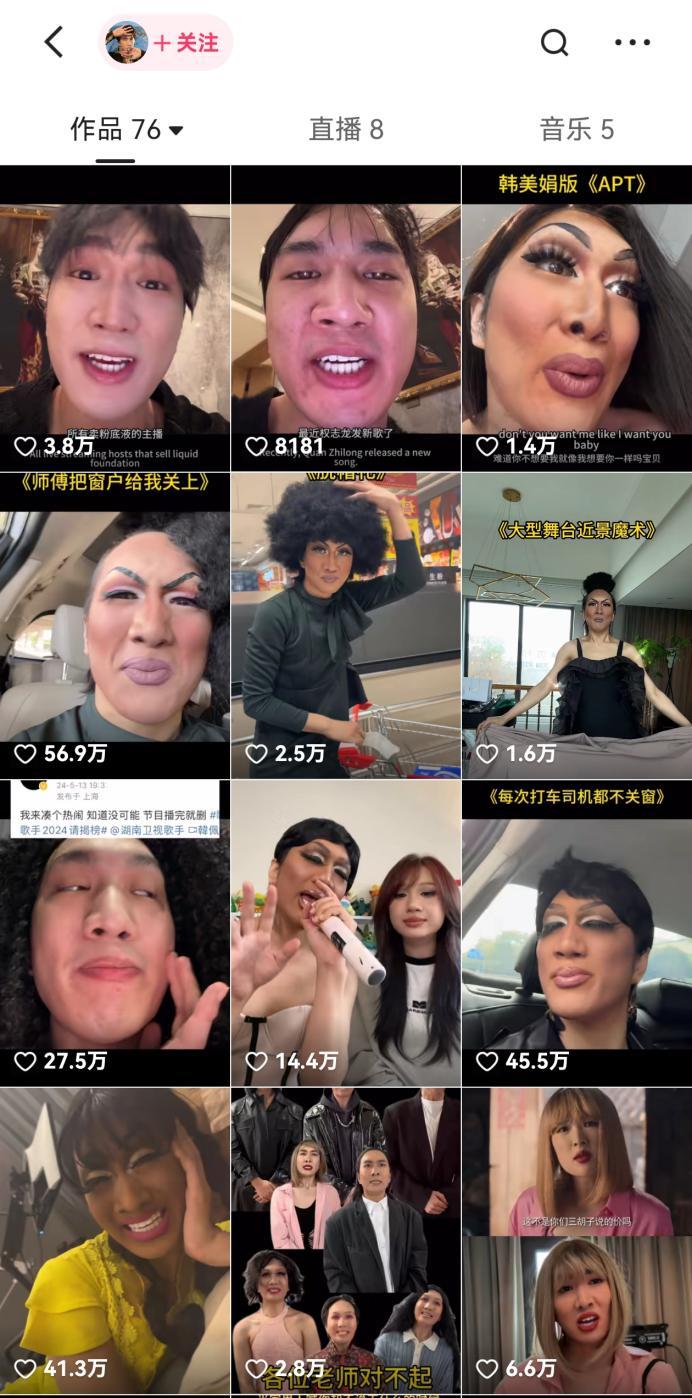Open the video with 3.8万 likes
Viewport: 692px width, 1398px height.
tap(115, 320)
